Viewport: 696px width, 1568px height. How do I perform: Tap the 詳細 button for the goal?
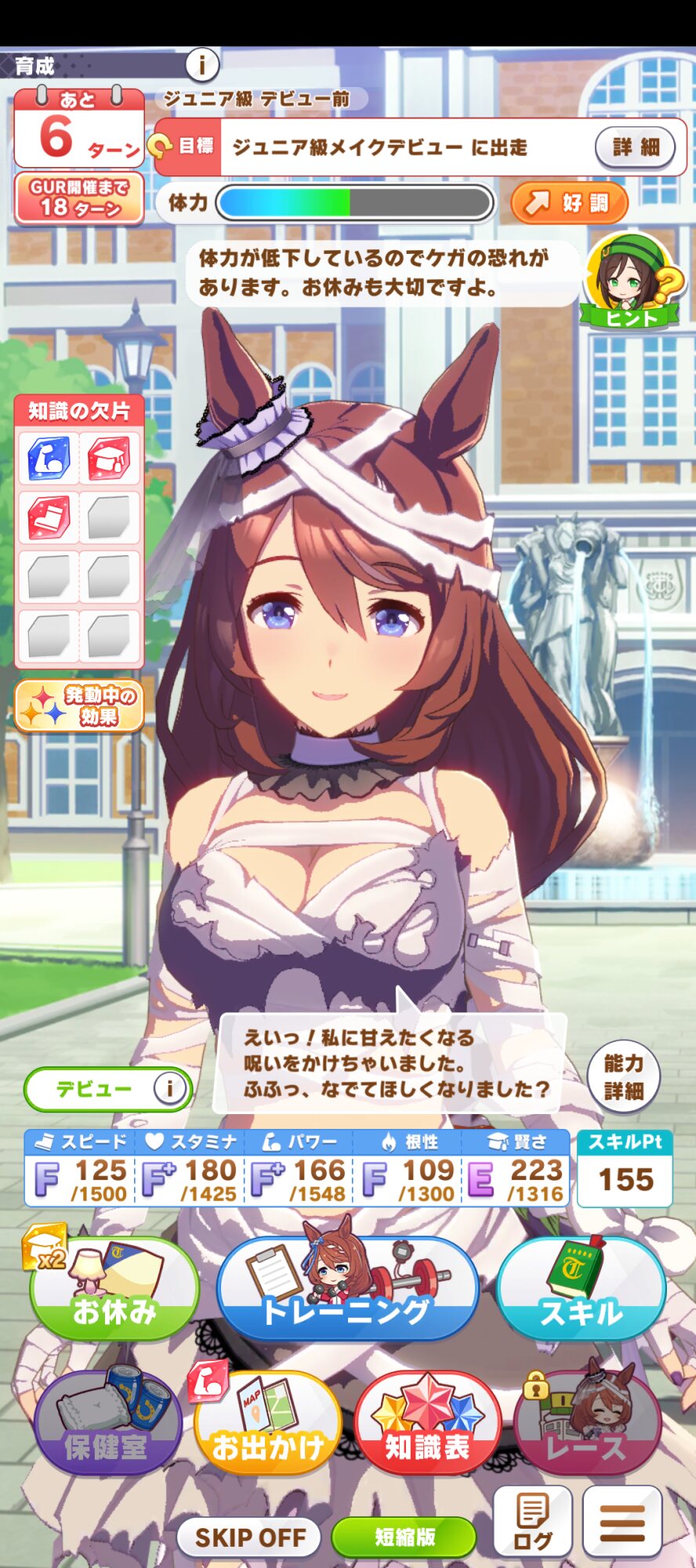(x=635, y=147)
